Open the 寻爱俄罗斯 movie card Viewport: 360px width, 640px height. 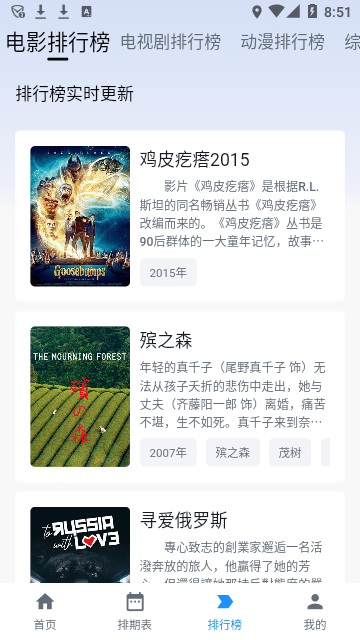[180, 537]
